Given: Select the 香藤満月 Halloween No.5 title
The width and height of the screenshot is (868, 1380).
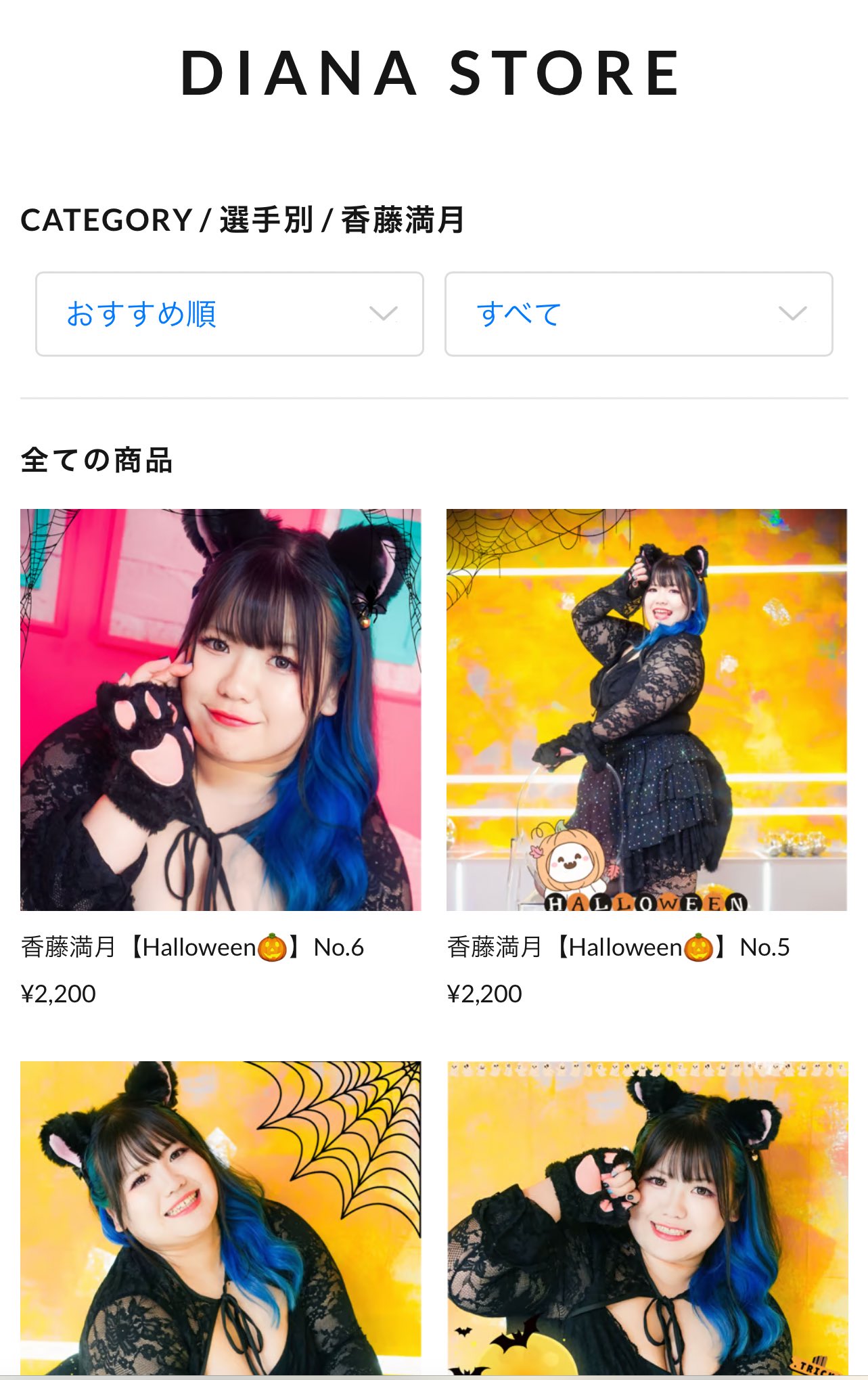Looking at the screenshot, I should (x=618, y=947).
